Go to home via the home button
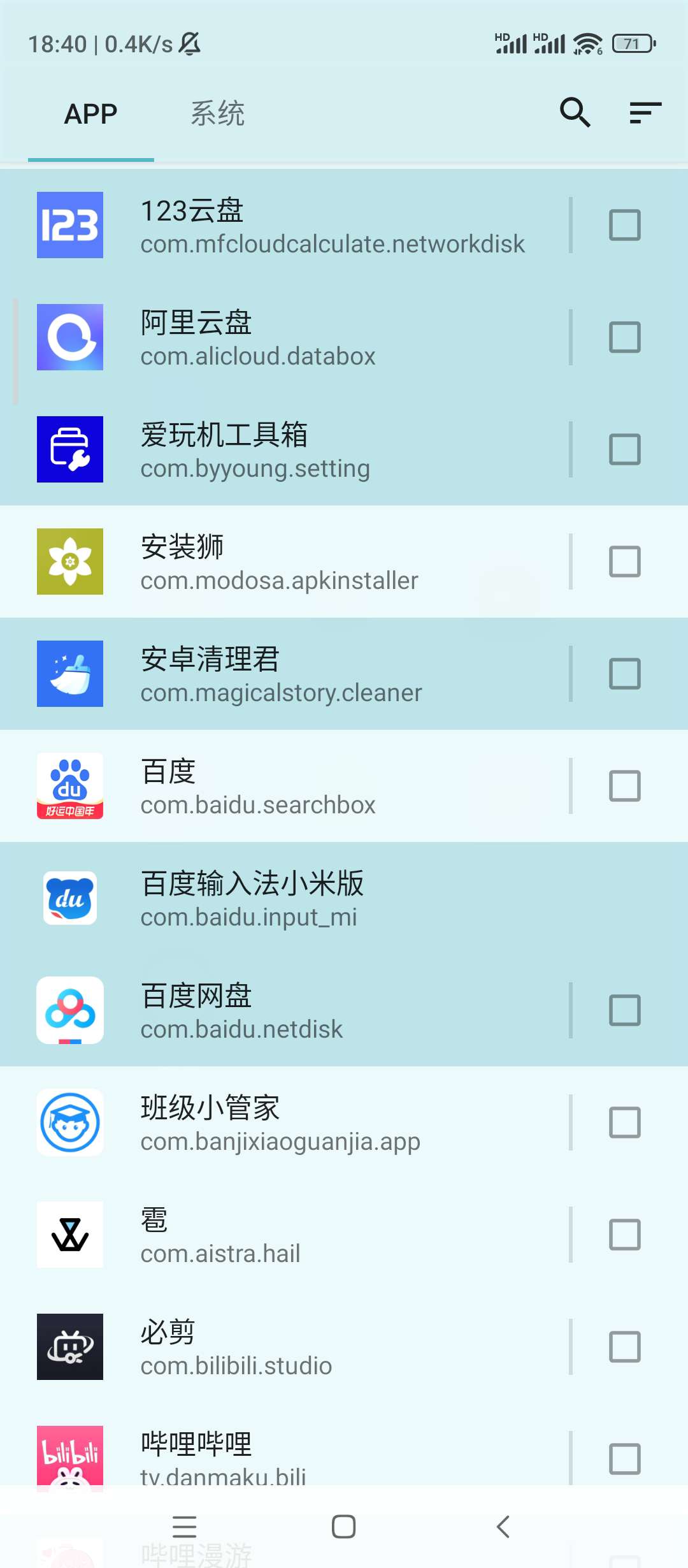This screenshot has width=688, height=1568. 344,1527
